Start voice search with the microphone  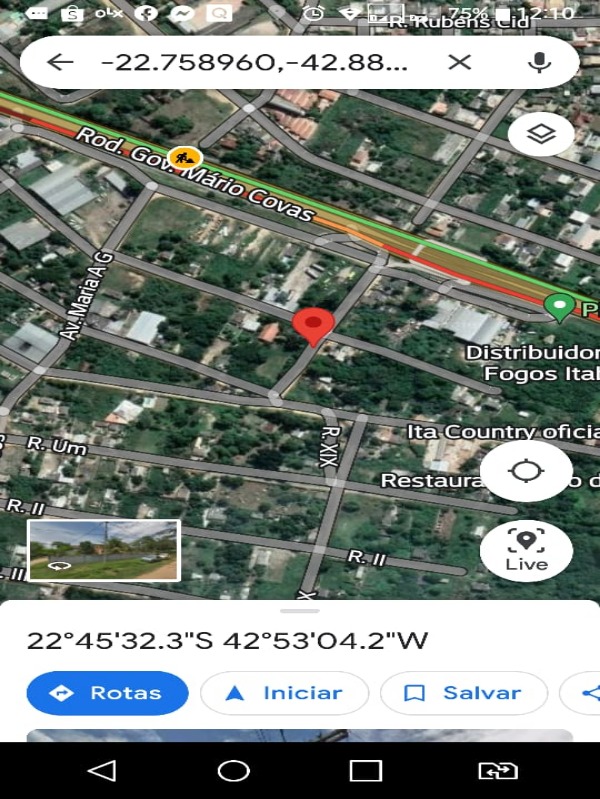[x=540, y=62]
